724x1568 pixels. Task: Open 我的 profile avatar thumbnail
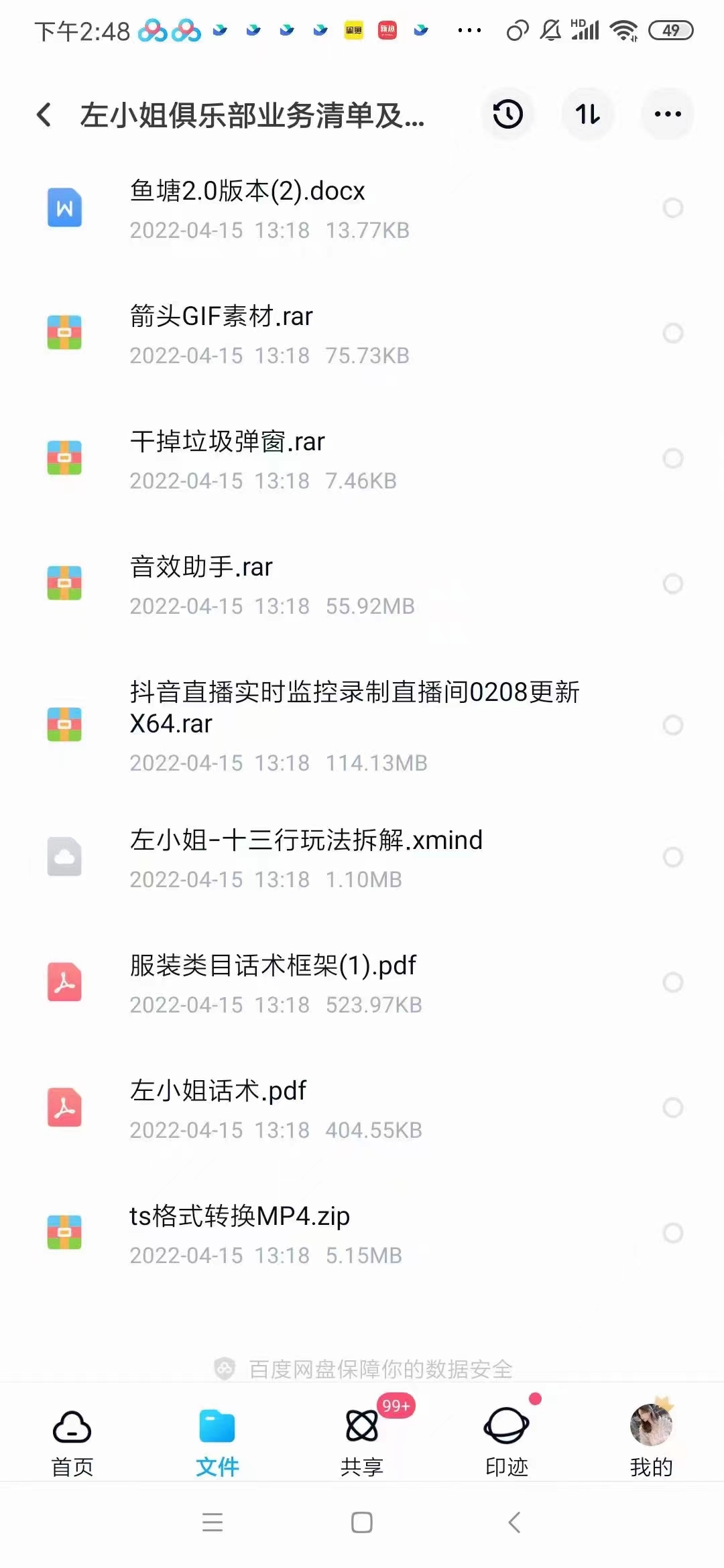pyautogui.click(x=652, y=1425)
